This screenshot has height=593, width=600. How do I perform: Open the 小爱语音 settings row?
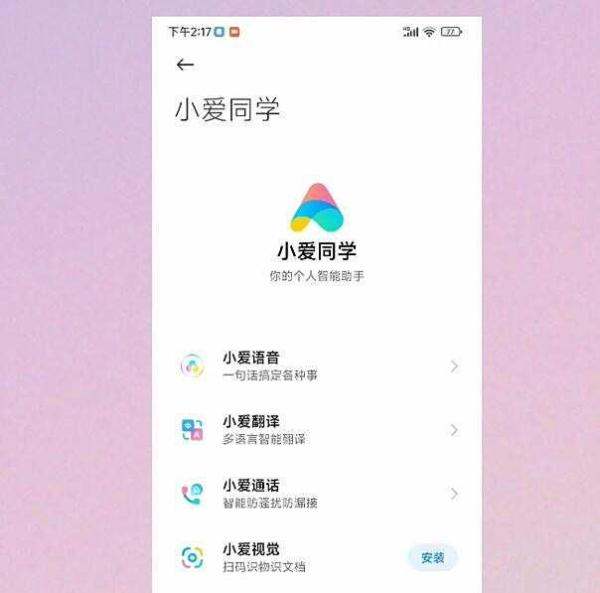point(317,366)
